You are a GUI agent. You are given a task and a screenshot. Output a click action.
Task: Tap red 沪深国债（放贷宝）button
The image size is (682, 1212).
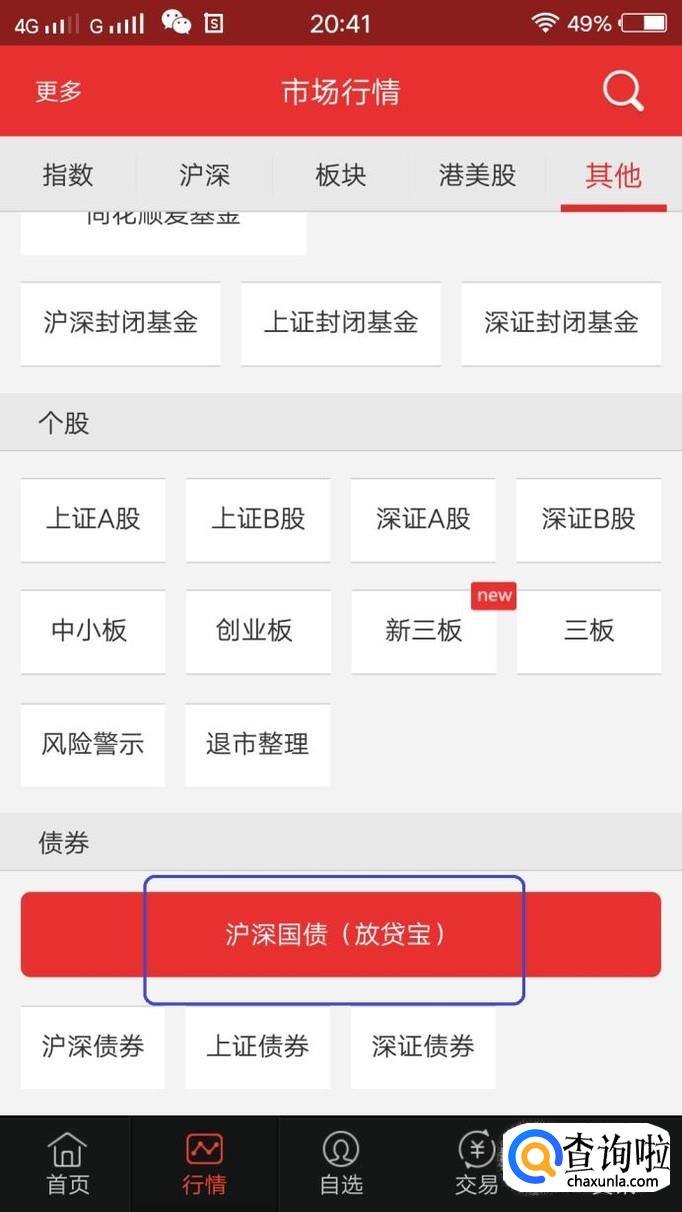pos(340,934)
